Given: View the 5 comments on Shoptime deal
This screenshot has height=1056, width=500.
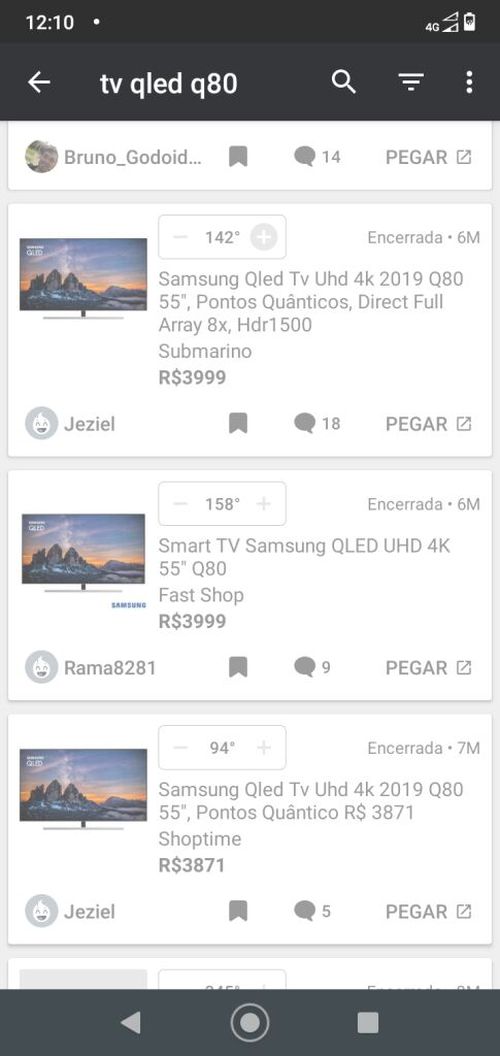Looking at the screenshot, I should pos(313,911).
